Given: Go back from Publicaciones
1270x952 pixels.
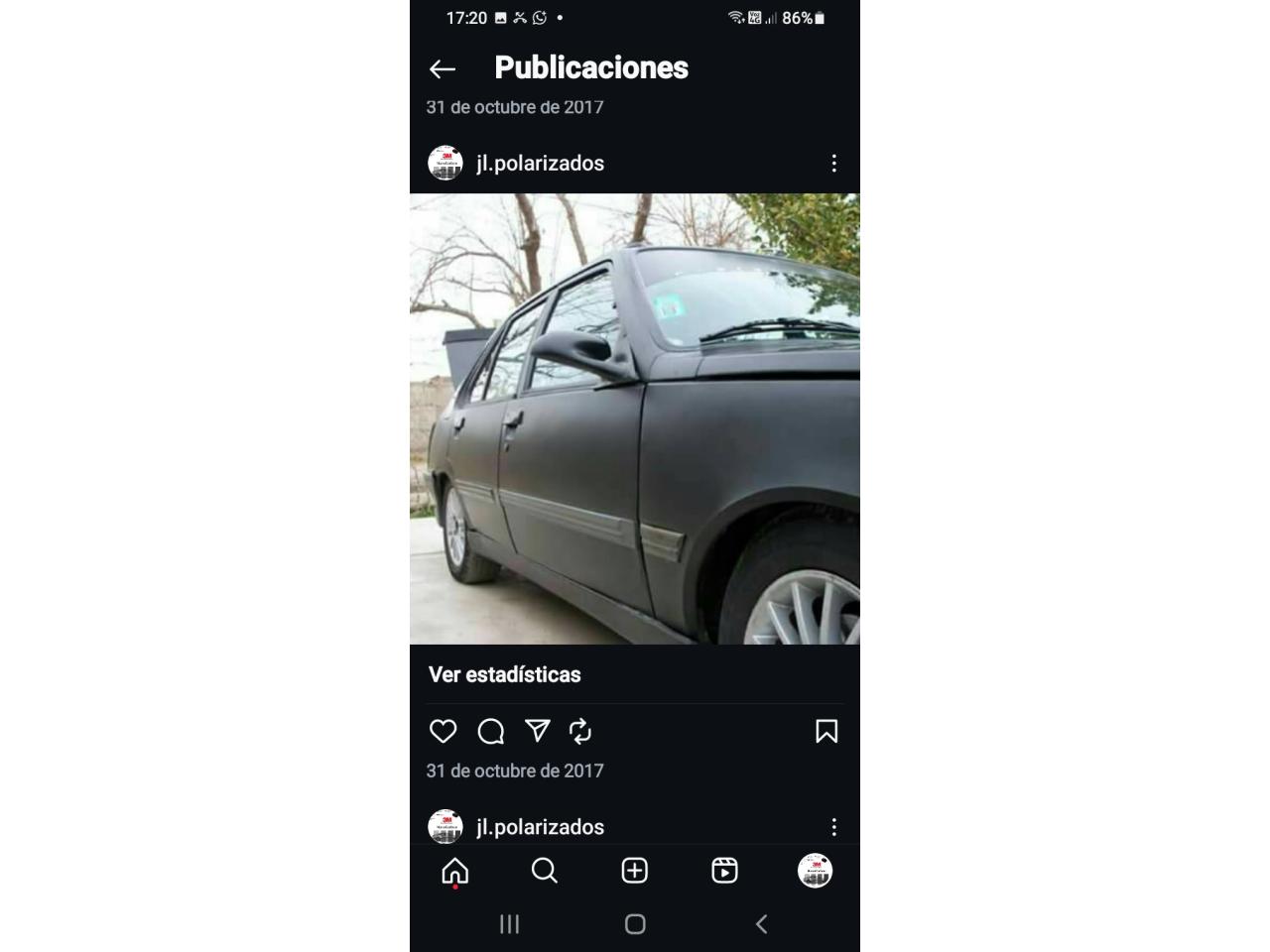Looking at the screenshot, I should click(x=443, y=68).
